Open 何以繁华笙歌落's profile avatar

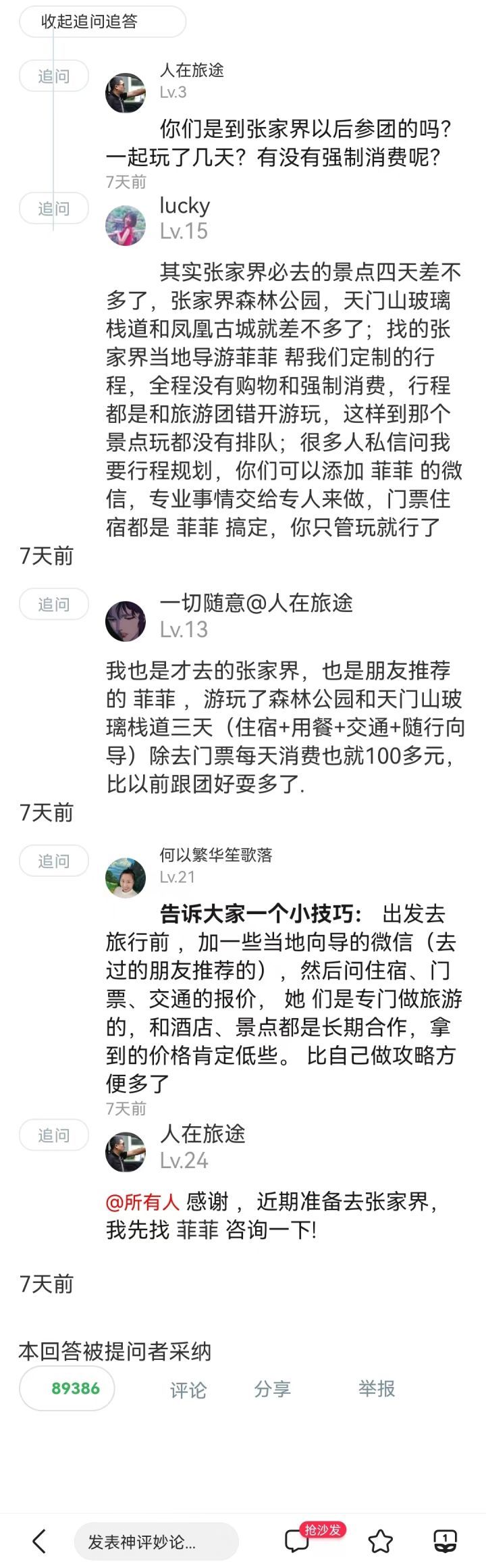(x=126, y=877)
